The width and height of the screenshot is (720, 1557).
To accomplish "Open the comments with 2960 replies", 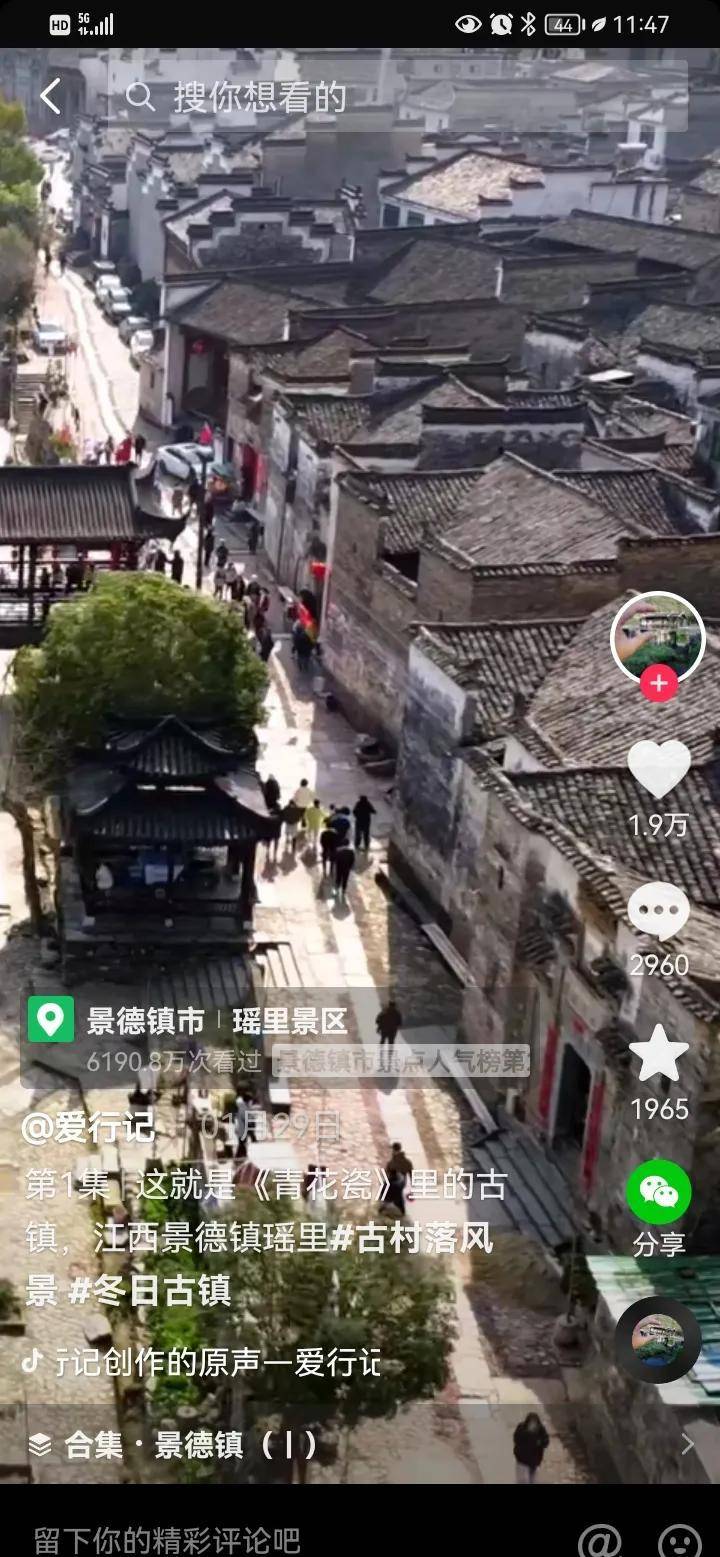I will click(658, 912).
